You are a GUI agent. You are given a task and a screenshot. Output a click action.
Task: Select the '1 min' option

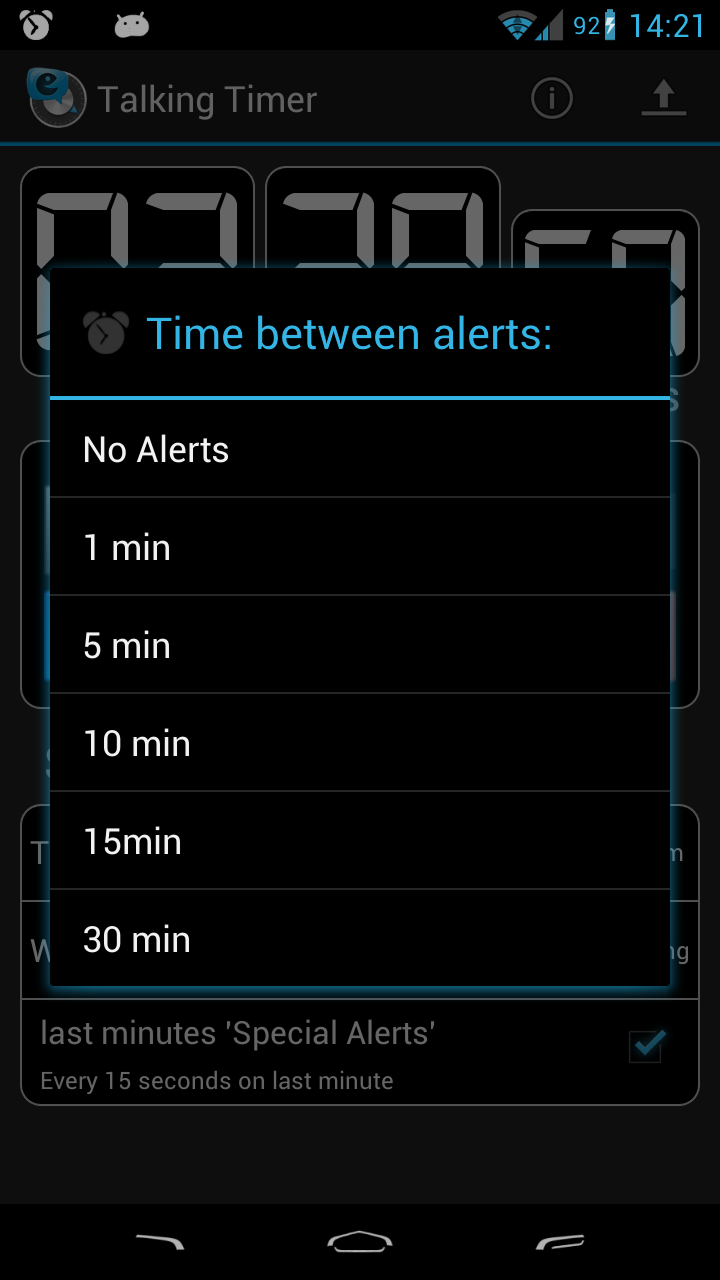360,547
